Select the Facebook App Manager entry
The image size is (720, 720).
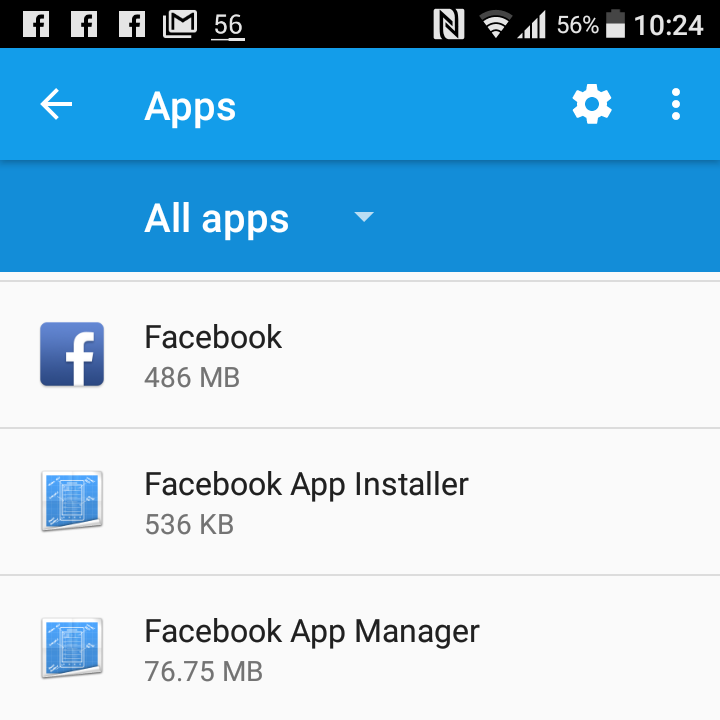(360, 648)
